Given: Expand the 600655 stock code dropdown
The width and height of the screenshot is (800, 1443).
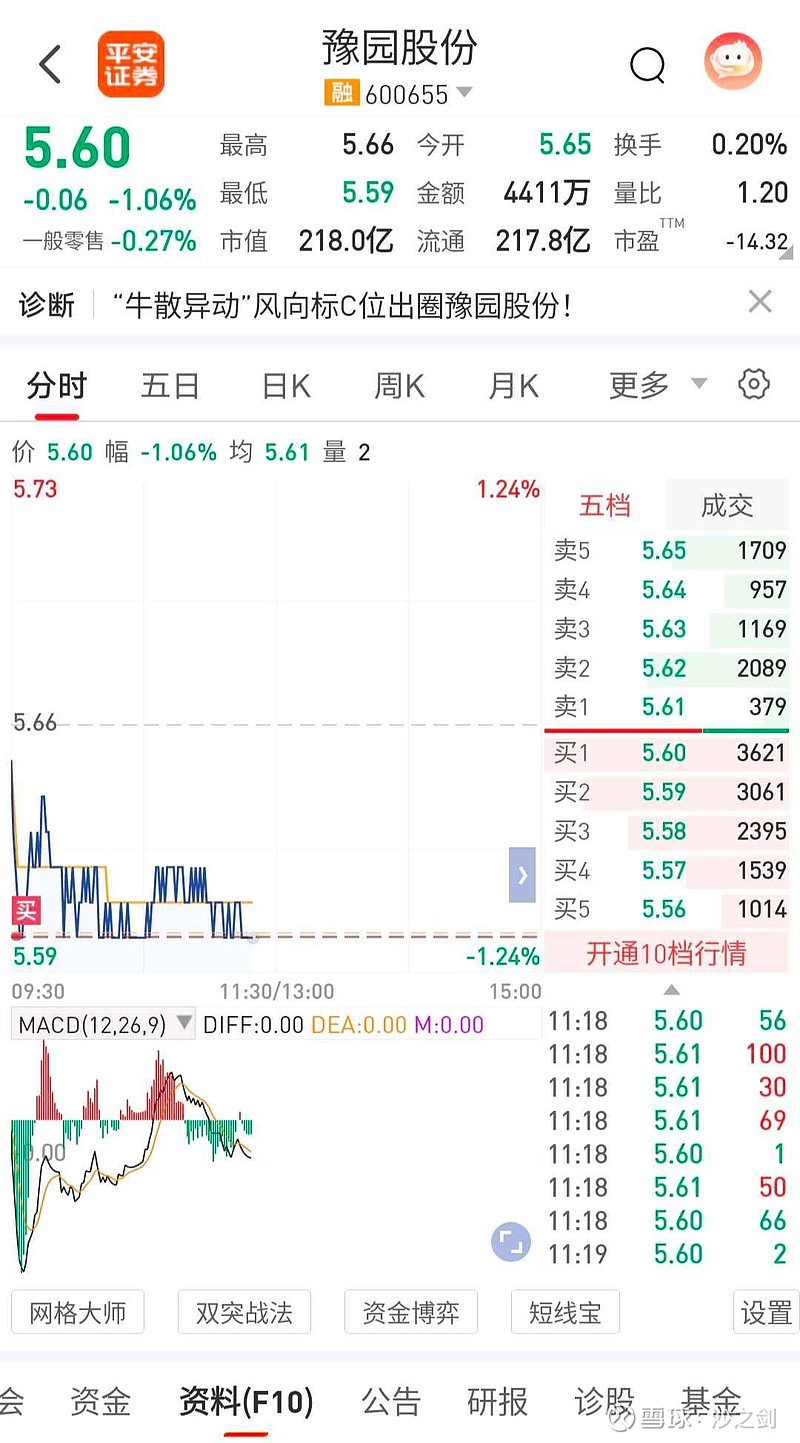Looking at the screenshot, I should tap(464, 93).
